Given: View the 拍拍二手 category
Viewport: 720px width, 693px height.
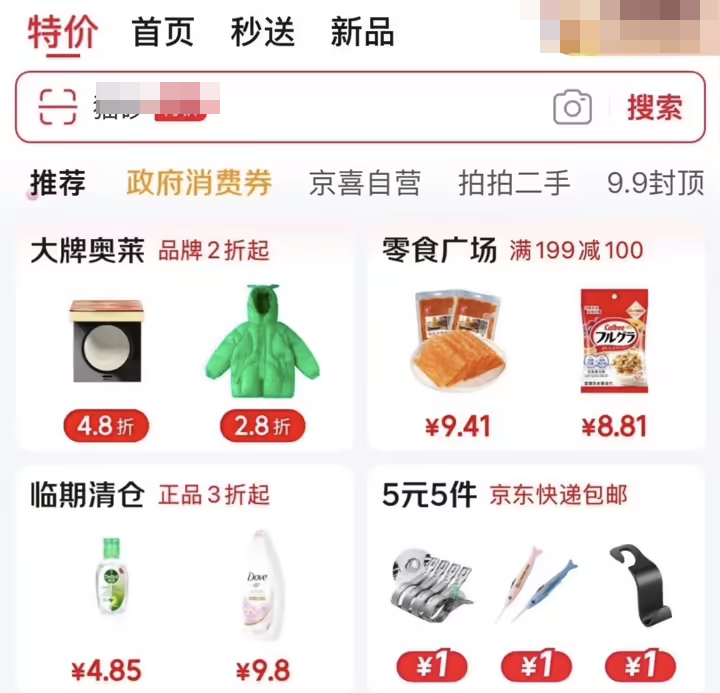Looking at the screenshot, I should point(514,183).
